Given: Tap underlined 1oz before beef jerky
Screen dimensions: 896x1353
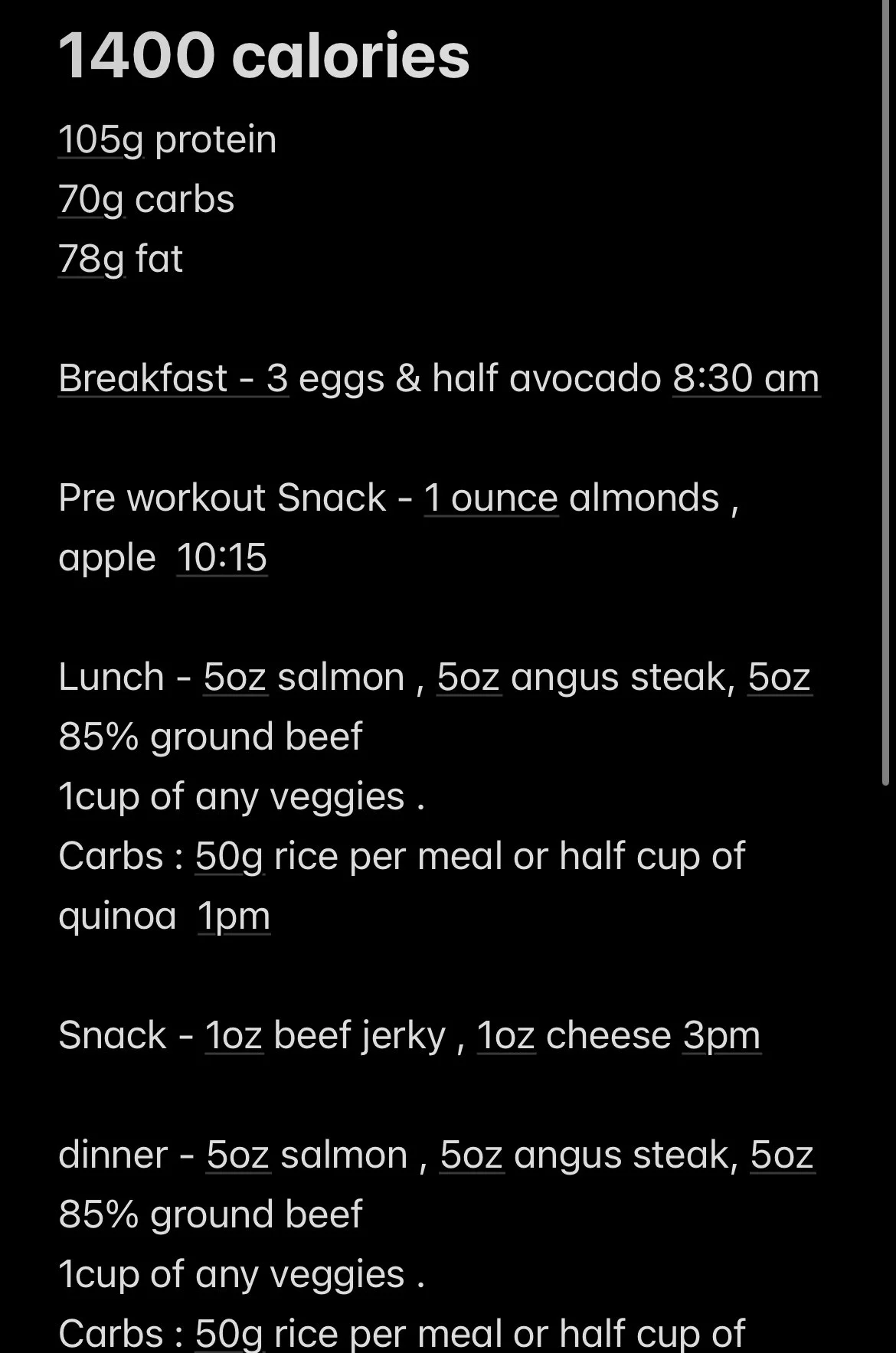Looking at the screenshot, I should coord(234,1036).
